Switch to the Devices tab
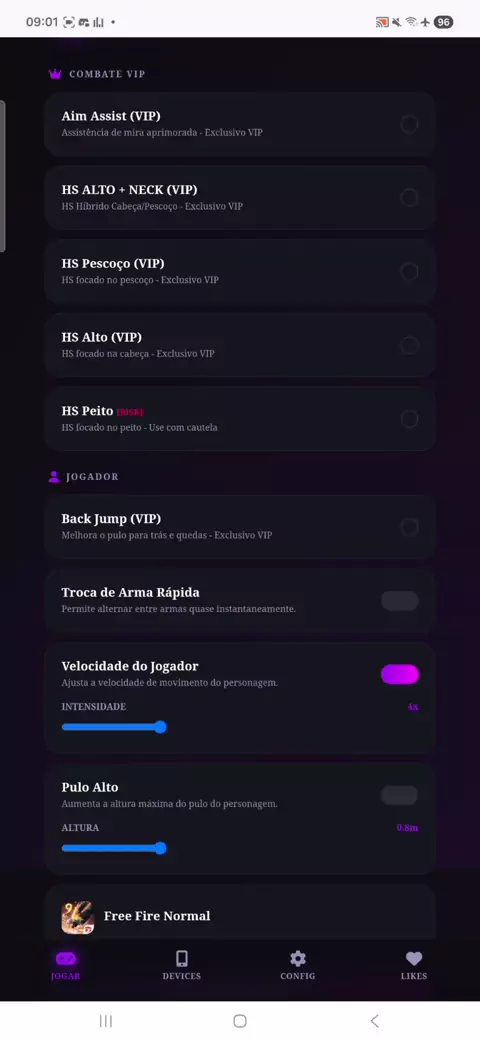The image size is (480, 1040). (x=182, y=966)
